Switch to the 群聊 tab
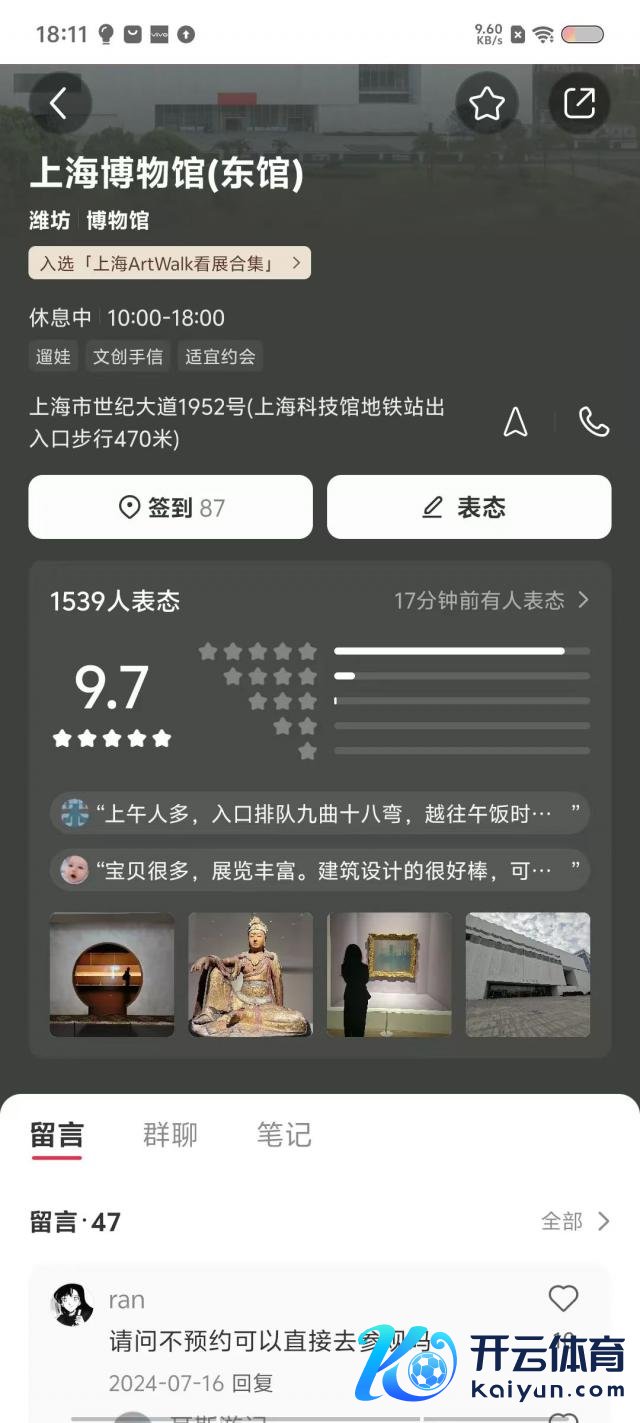 tap(170, 1135)
